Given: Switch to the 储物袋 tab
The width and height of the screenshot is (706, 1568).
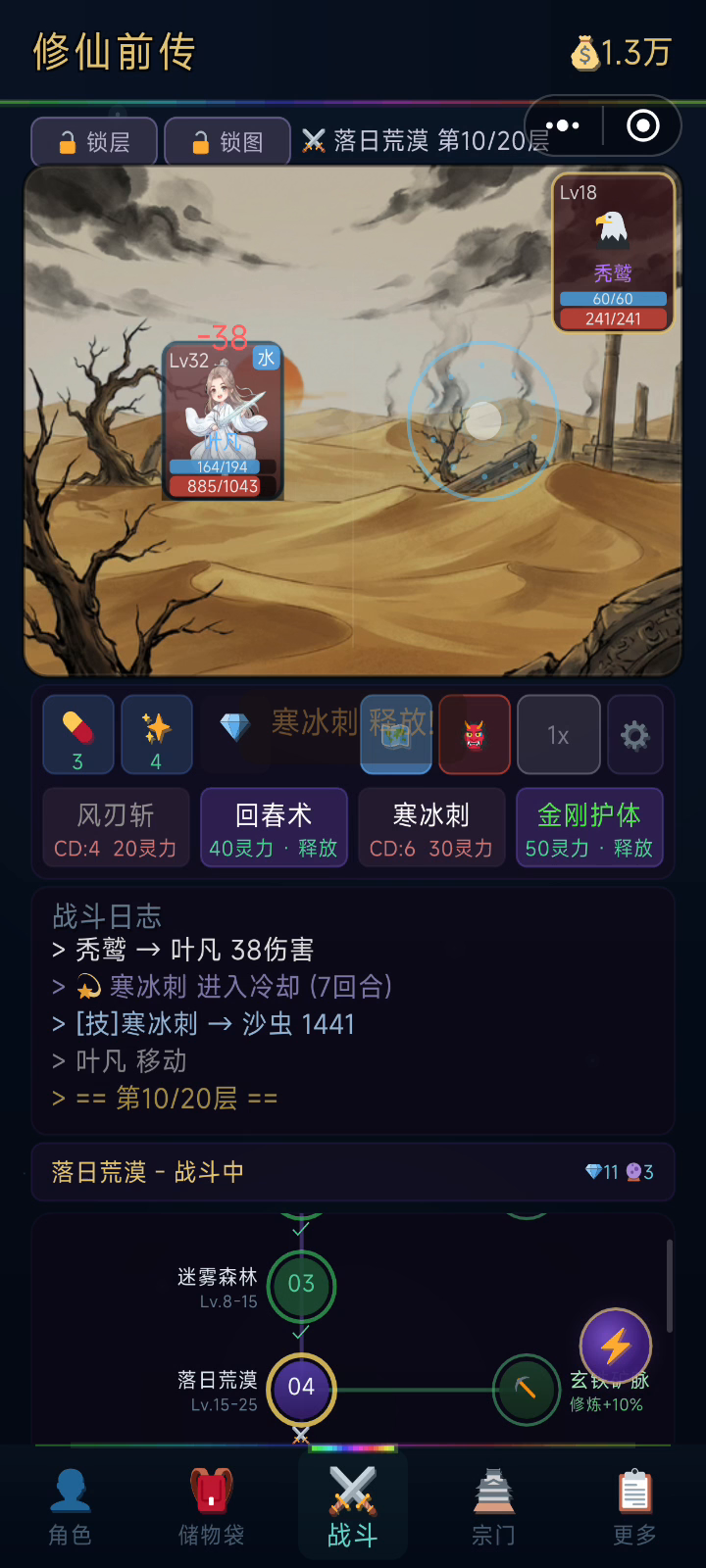Looking at the screenshot, I should [211, 1505].
